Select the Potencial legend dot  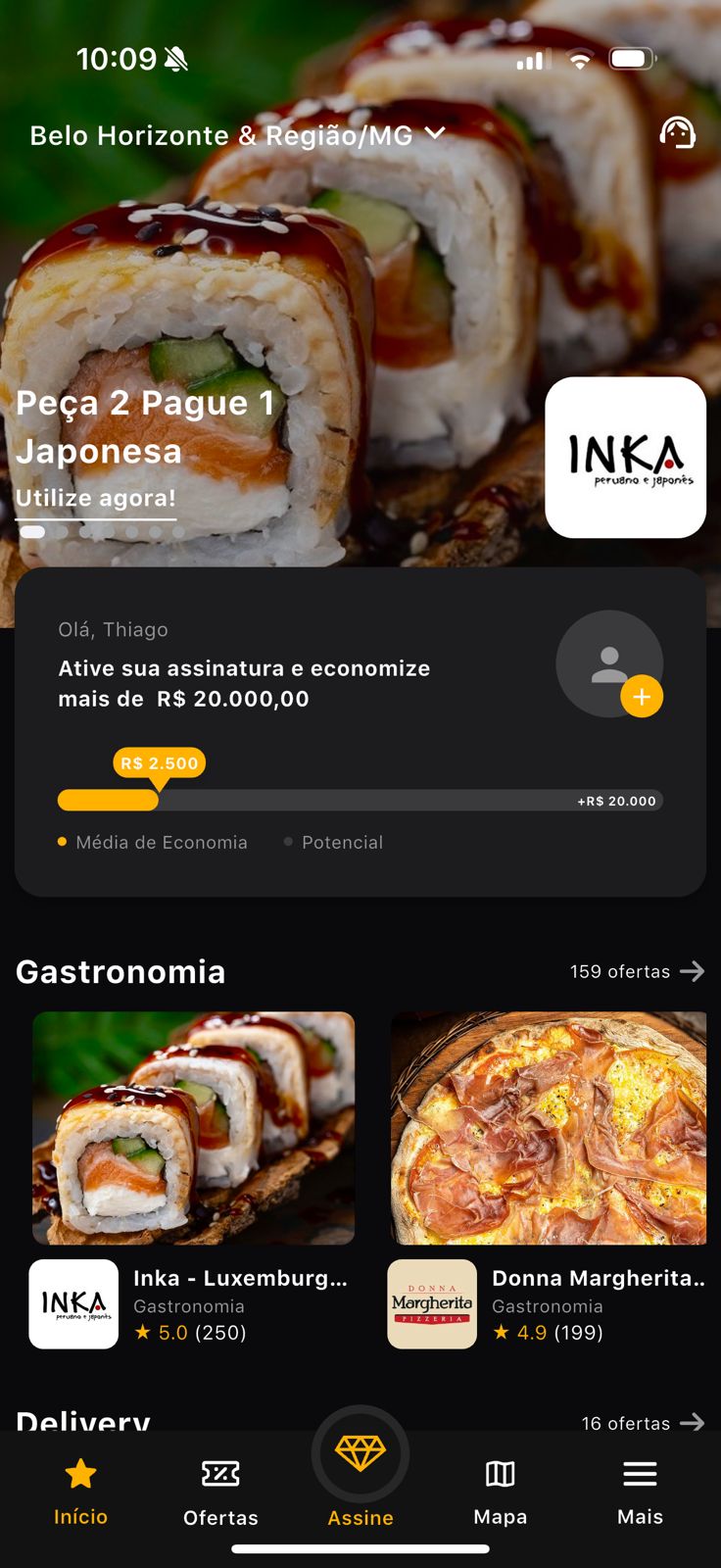pos(288,841)
